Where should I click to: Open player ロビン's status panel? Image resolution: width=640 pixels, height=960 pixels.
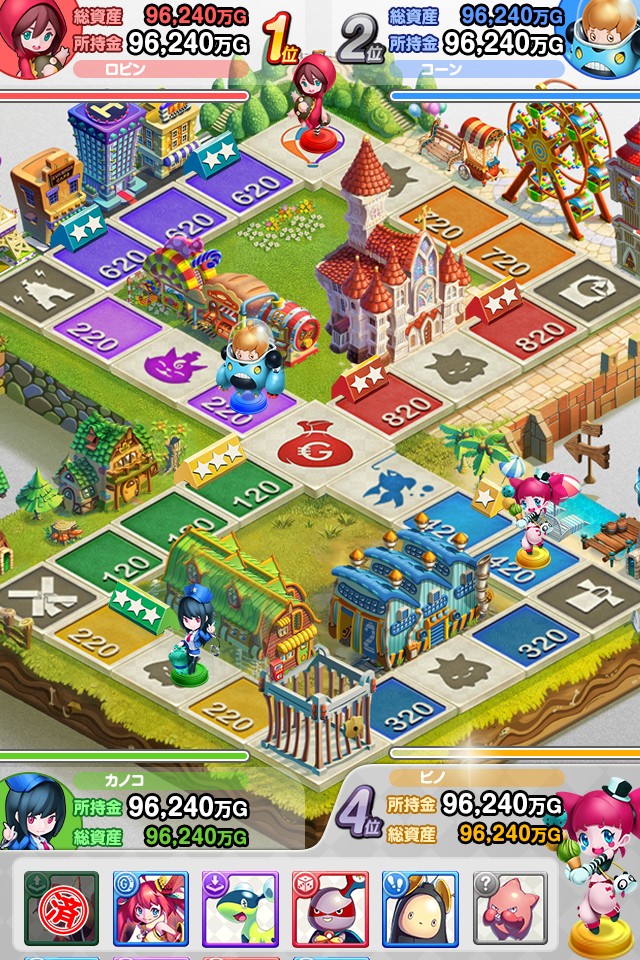tap(130, 42)
